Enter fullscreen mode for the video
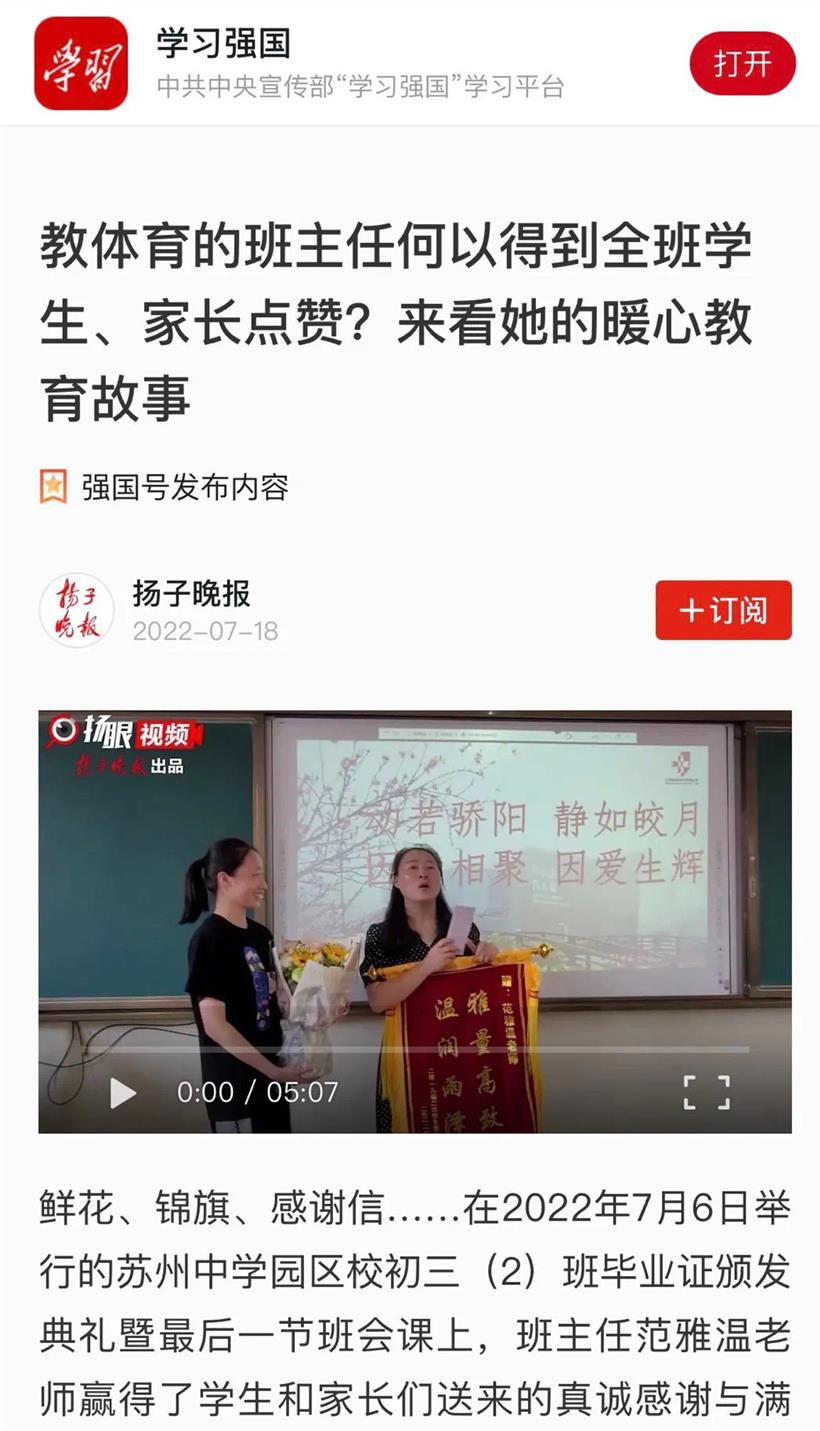This screenshot has height=1431, width=820. pos(706,1092)
